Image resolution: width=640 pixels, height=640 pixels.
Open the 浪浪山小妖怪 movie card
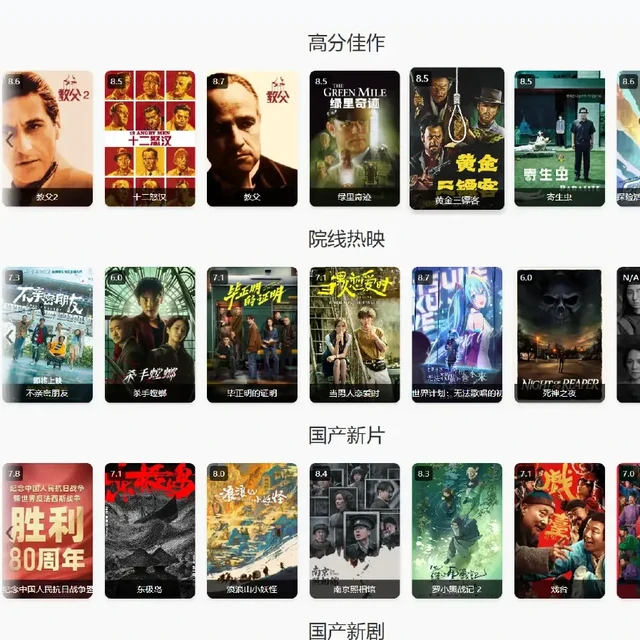point(252,530)
